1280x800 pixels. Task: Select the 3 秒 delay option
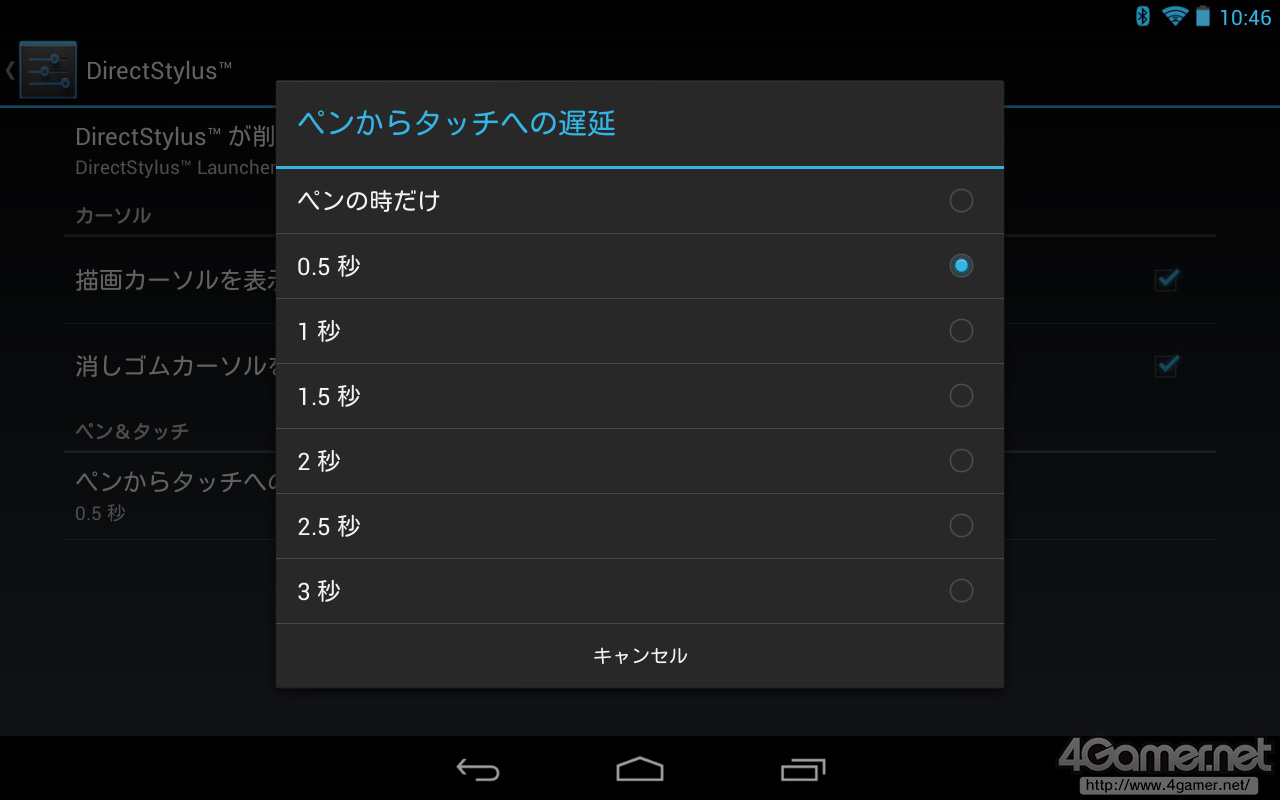click(x=639, y=591)
